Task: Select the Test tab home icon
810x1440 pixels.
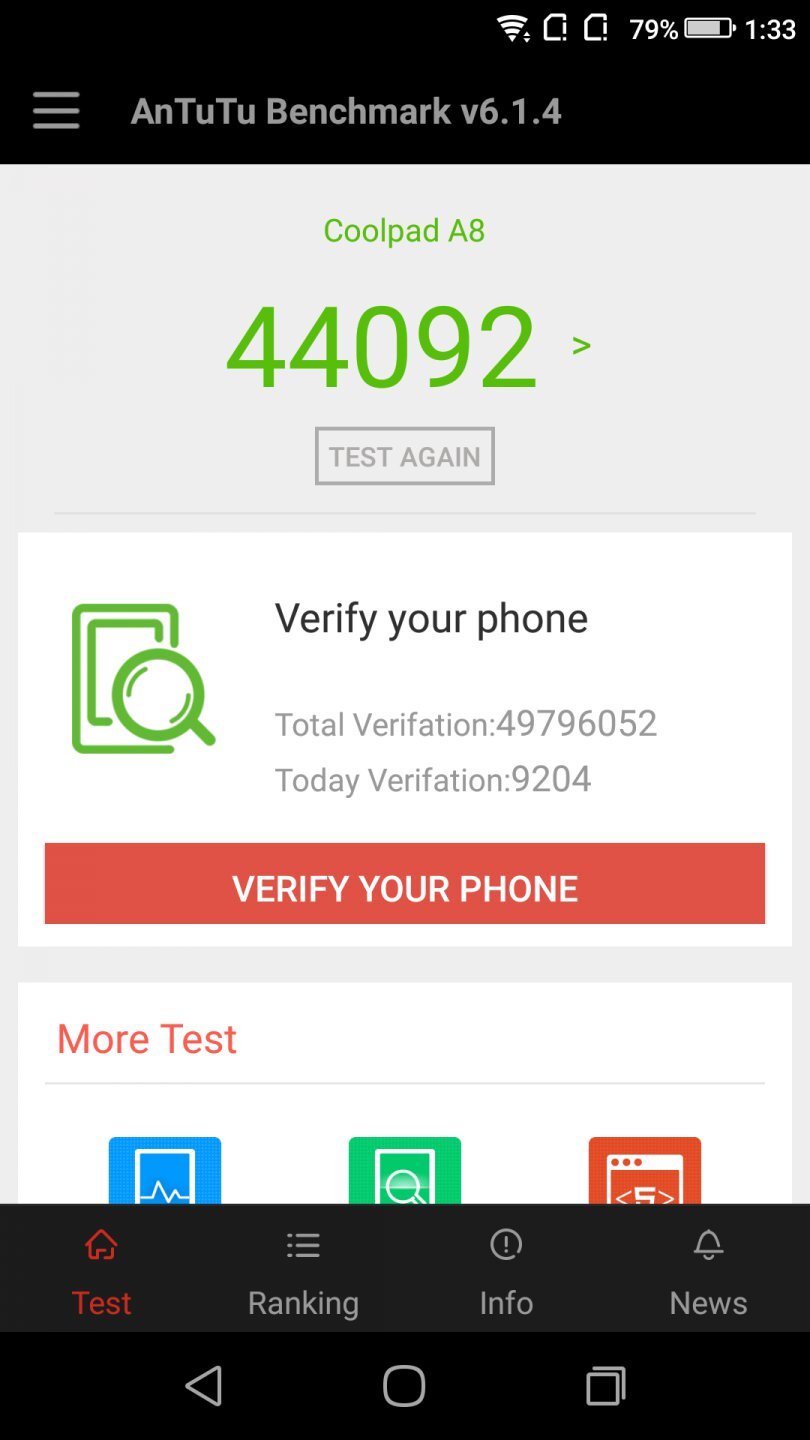Action: tap(101, 1245)
